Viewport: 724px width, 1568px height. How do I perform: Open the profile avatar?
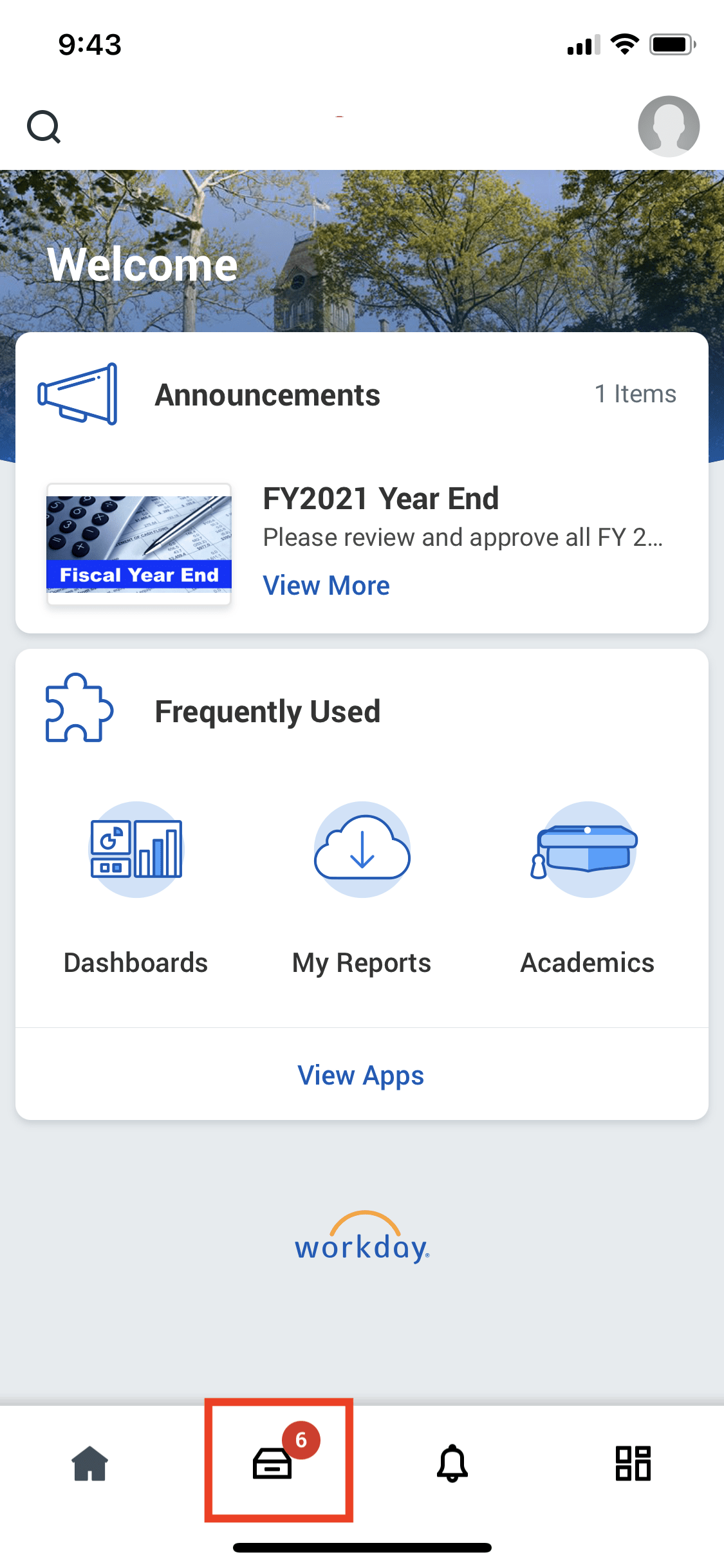click(668, 126)
